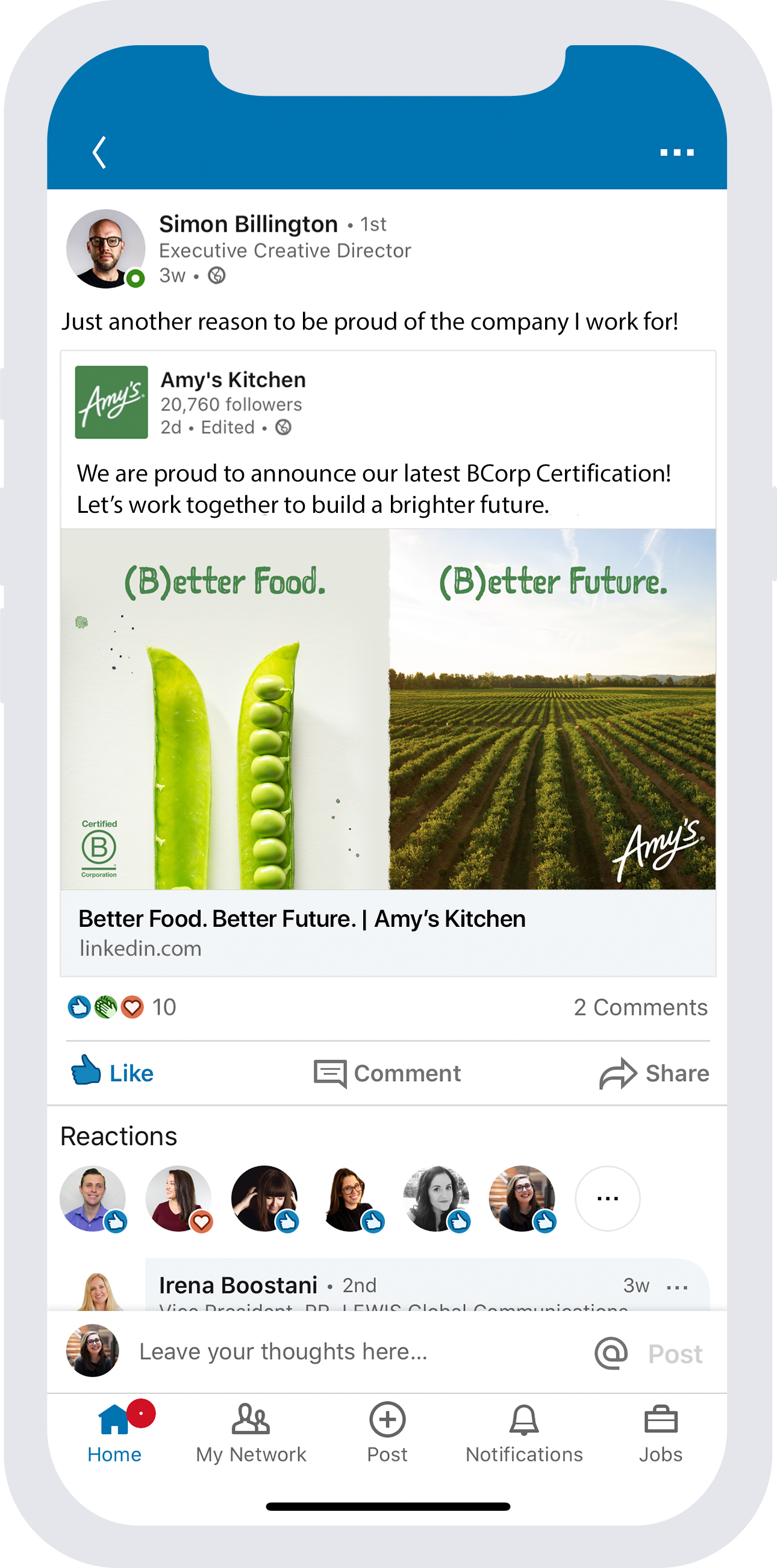This screenshot has height=1568, width=777.
Task: Open the 2 Comments link
Action: (x=640, y=1007)
